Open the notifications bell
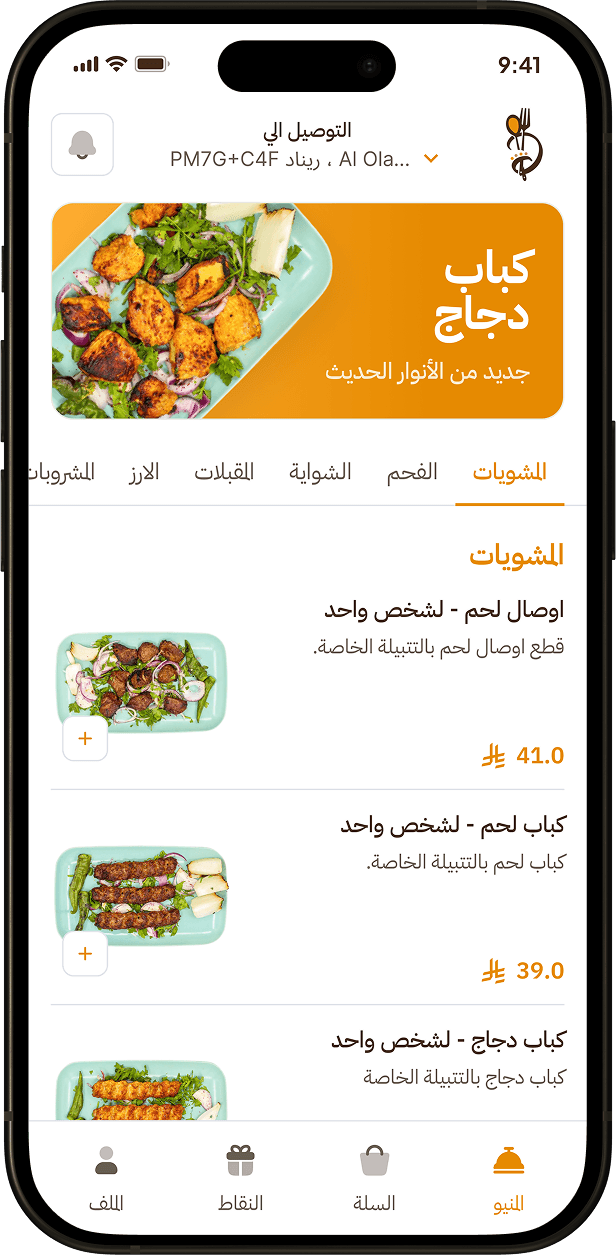Viewport: 616px width, 1256px height. click(x=82, y=145)
